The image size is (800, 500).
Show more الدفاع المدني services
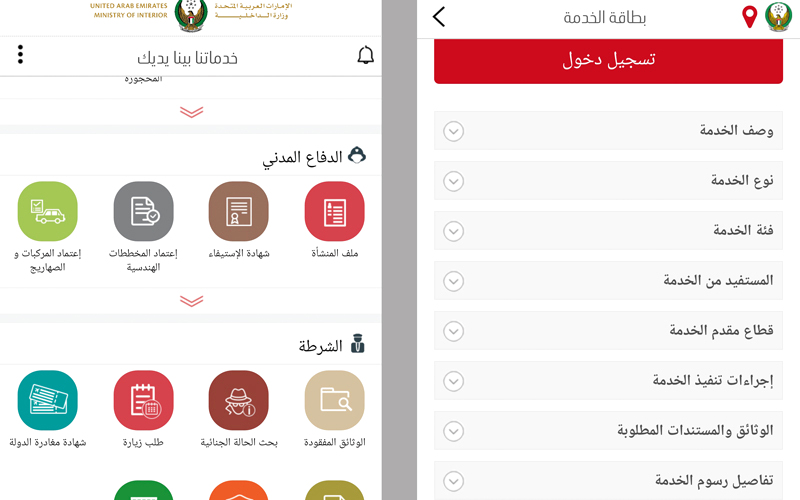pos(191,301)
